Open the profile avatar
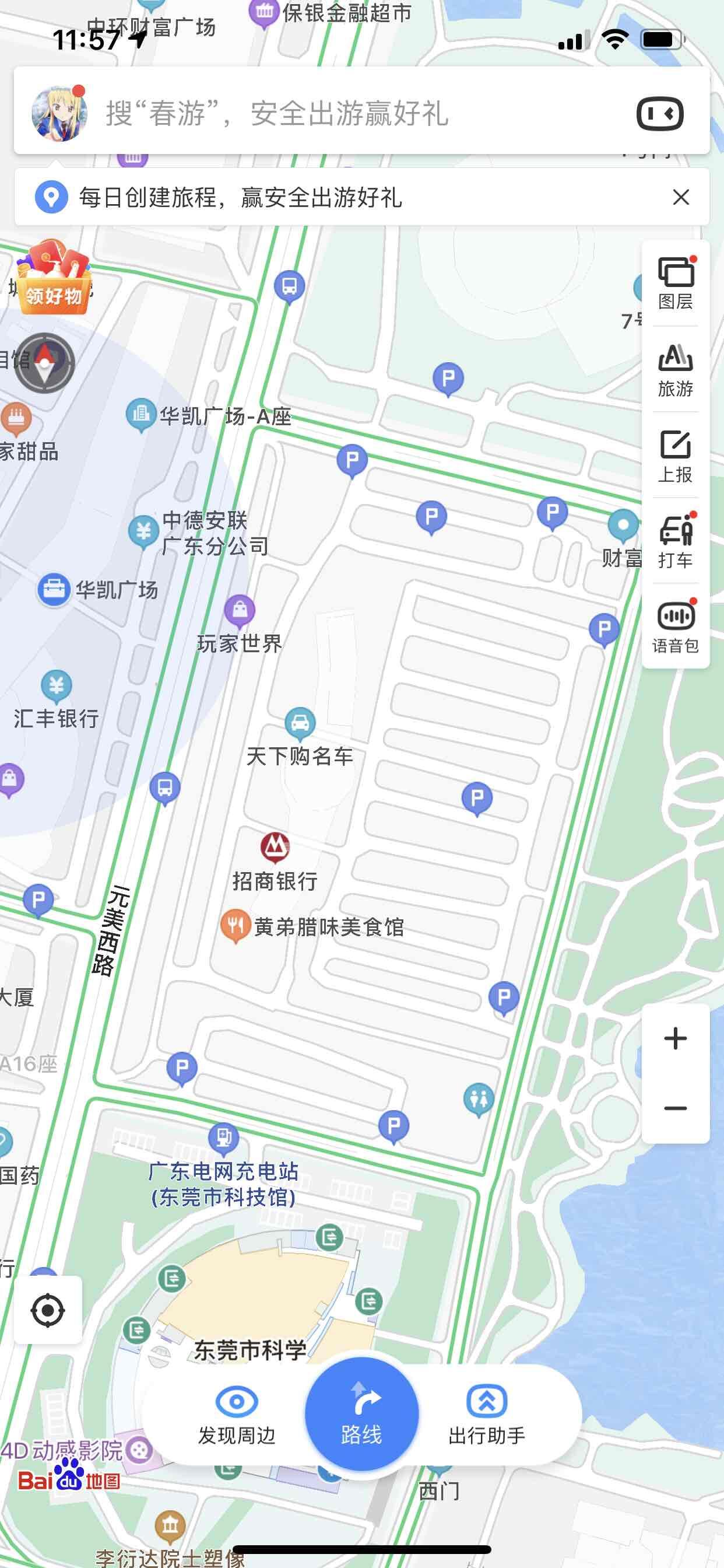Image resolution: width=724 pixels, height=1568 pixels. pos(59,113)
